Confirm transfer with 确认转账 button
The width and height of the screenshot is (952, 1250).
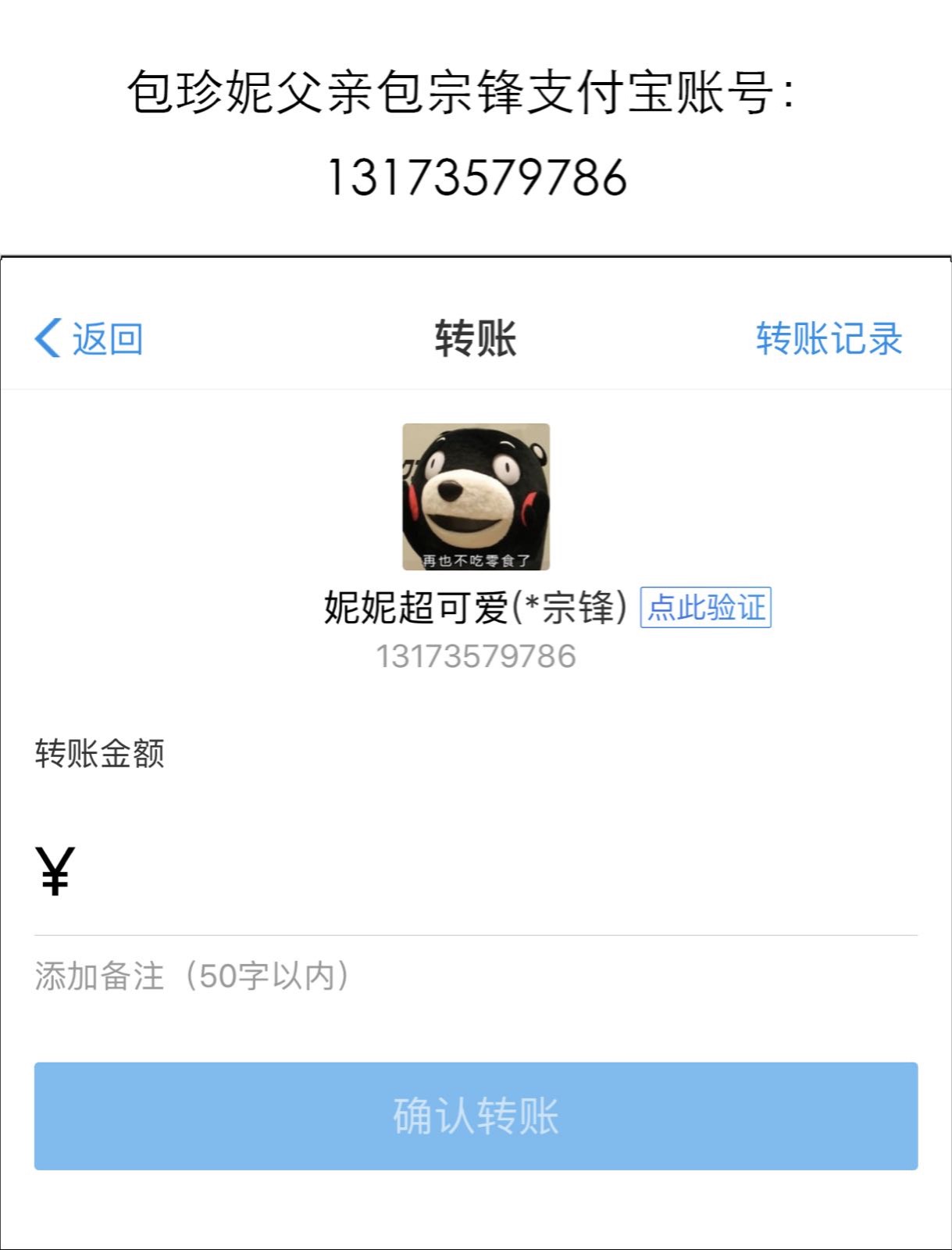click(x=476, y=1116)
